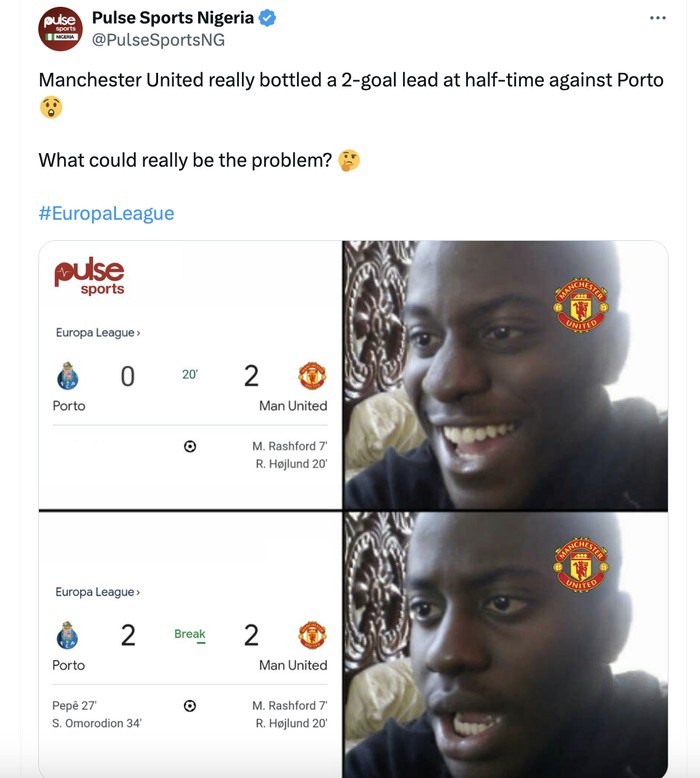Open the tweet's three-dot overflow menu

[x=657, y=18]
